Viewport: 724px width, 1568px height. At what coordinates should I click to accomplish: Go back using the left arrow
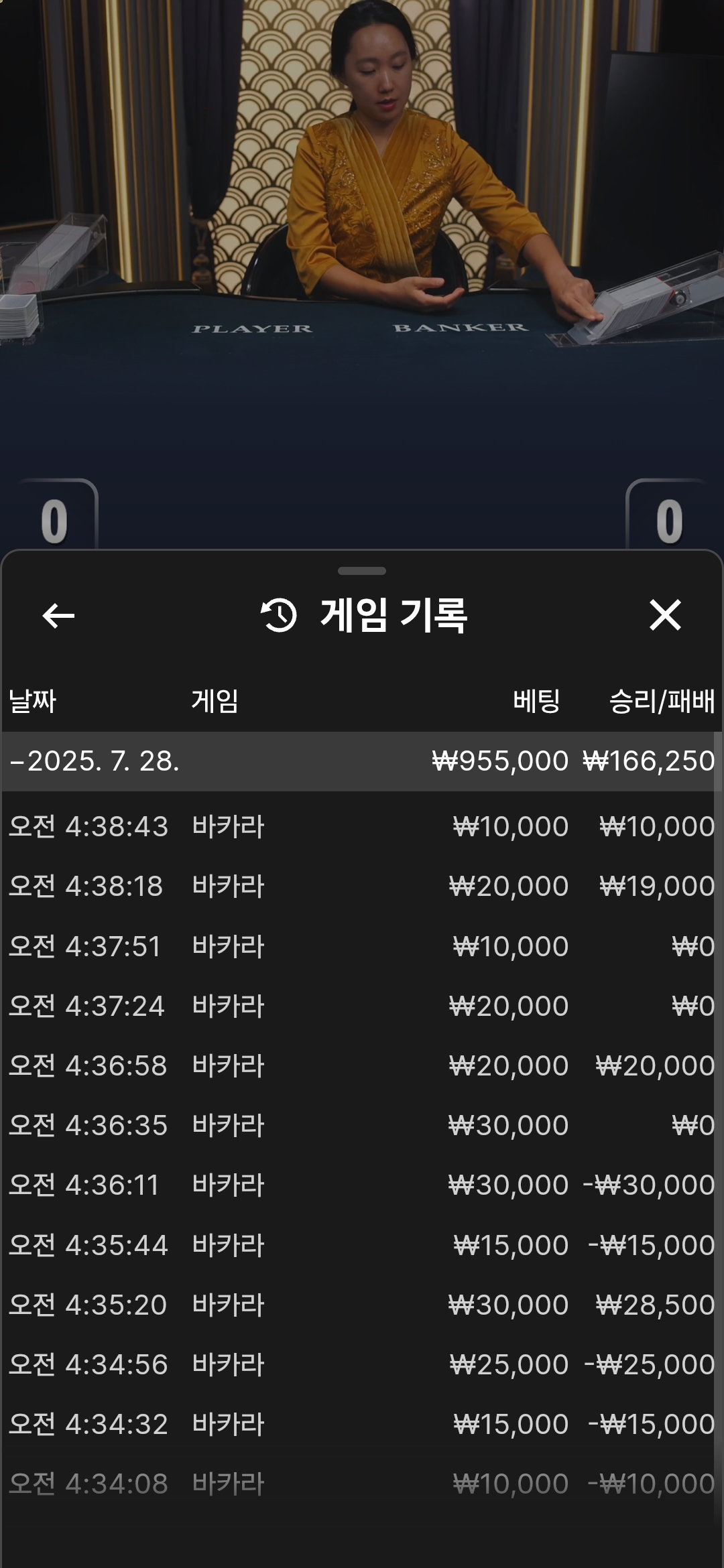coord(58,615)
